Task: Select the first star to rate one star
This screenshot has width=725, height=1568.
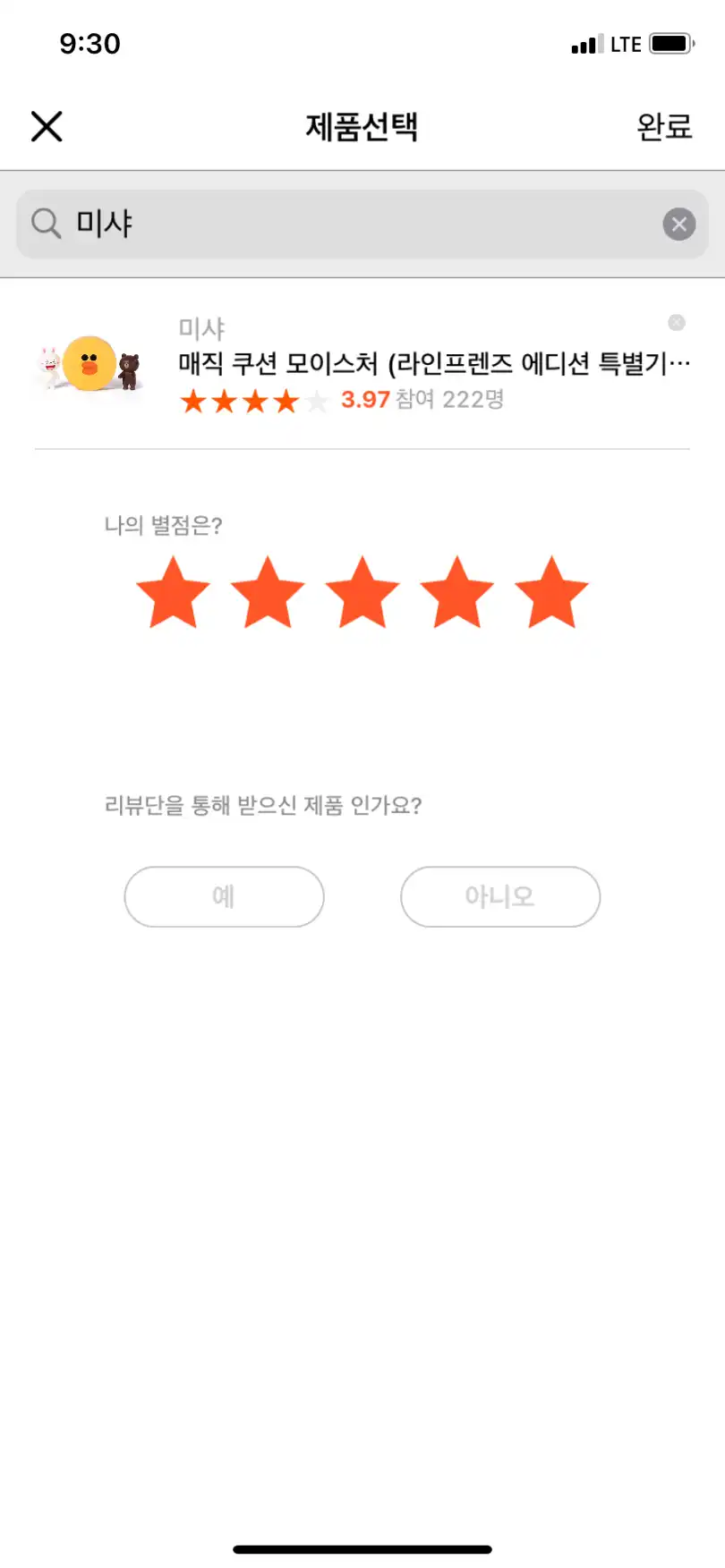Action: point(172,592)
